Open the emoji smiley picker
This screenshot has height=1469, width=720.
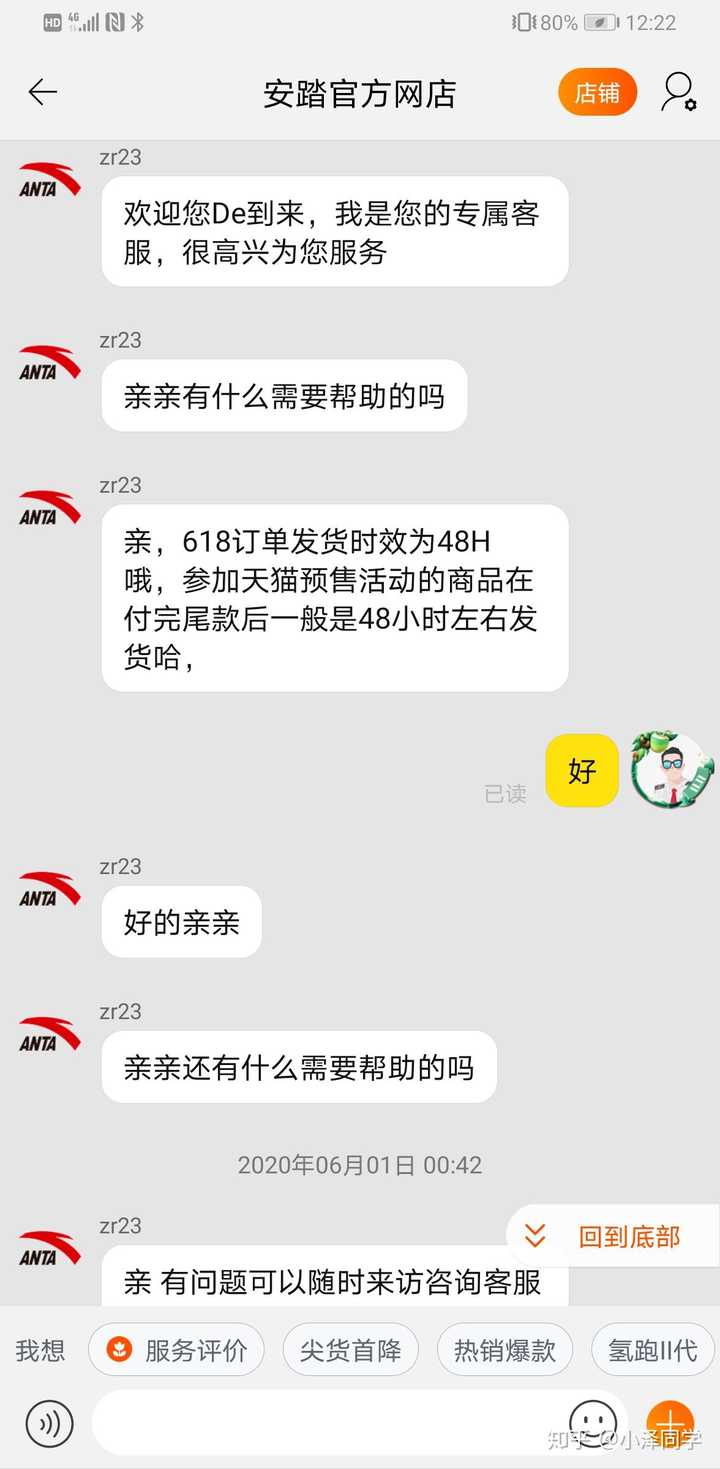tap(593, 1422)
